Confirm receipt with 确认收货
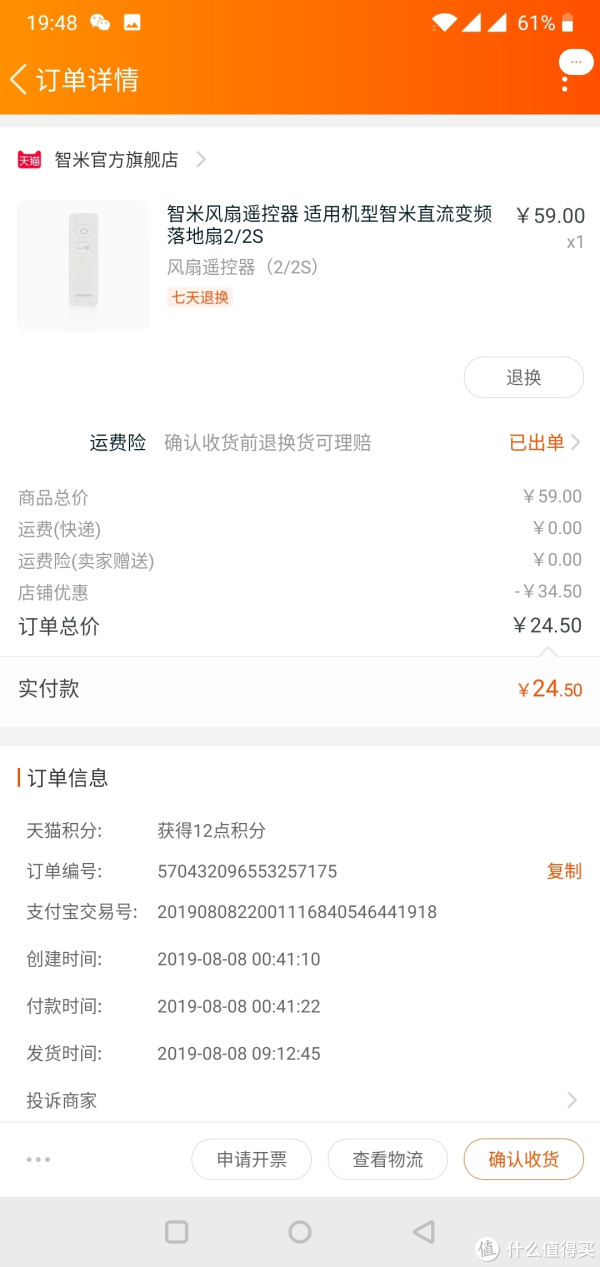 coord(523,1160)
